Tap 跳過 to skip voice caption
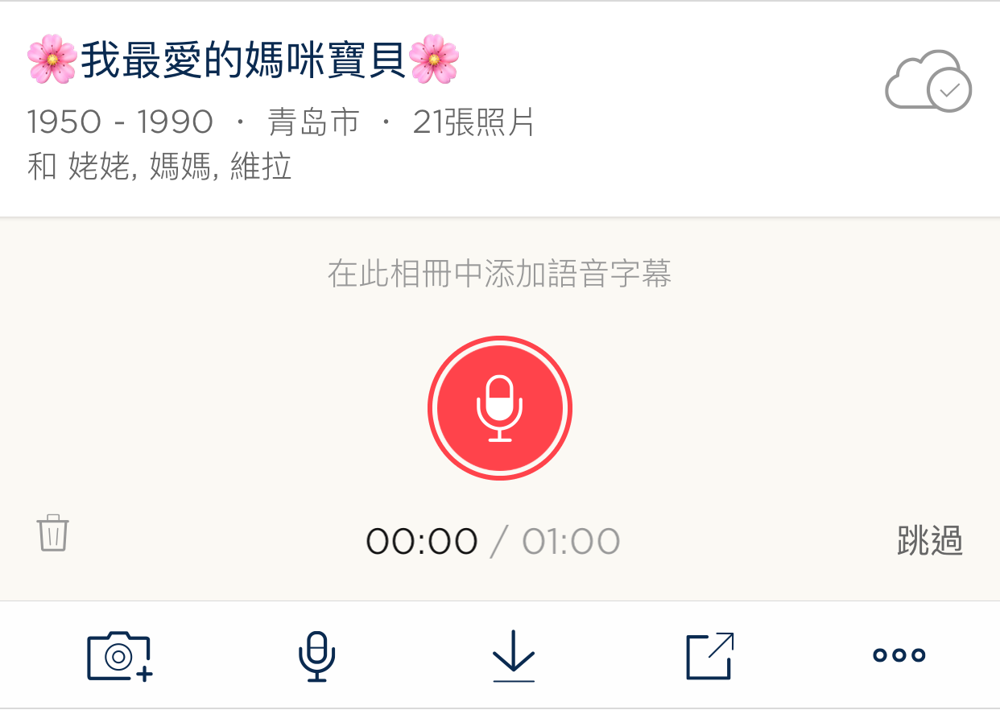The width and height of the screenshot is (1000, 710). coord(929,541)
